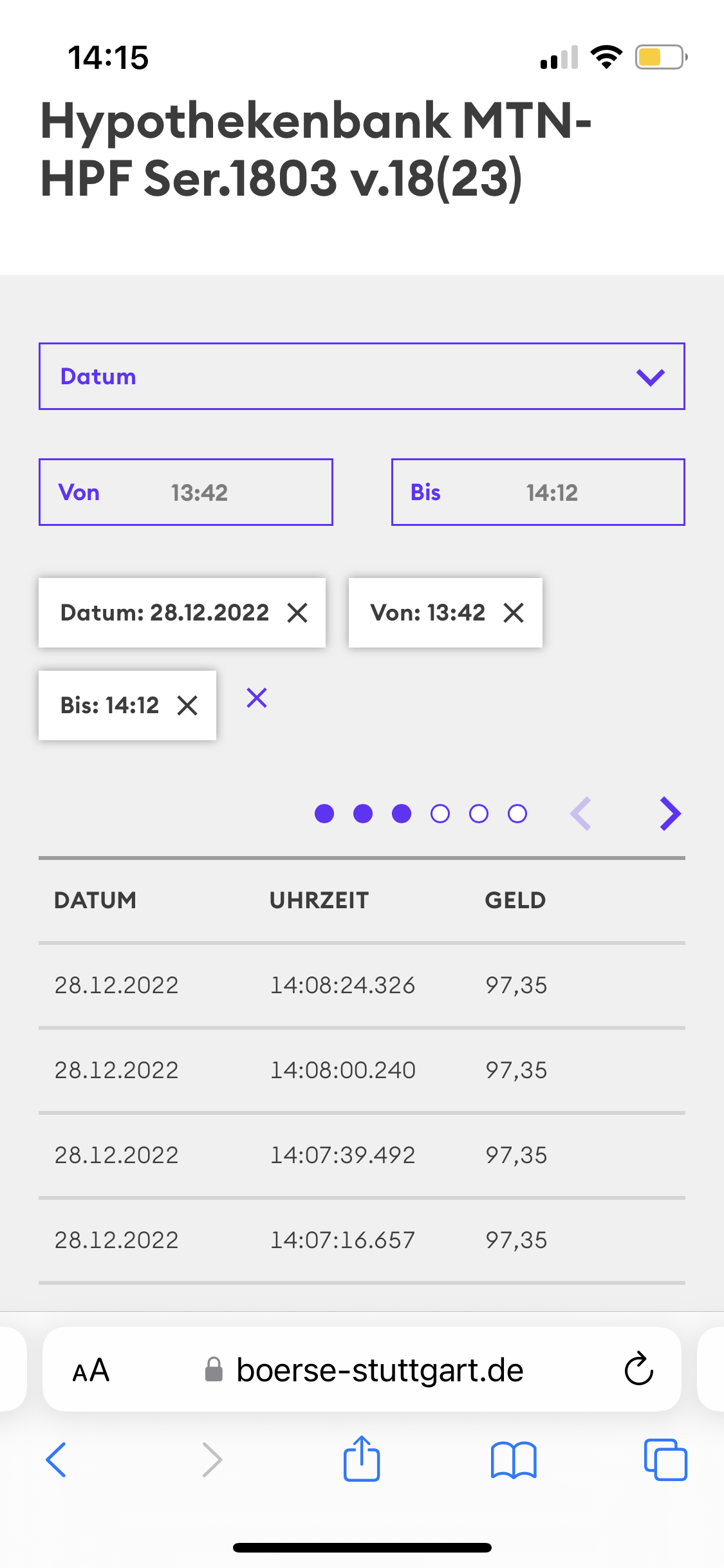Remove the Von: 13:42 filter chip
This screenshot has height=1568, width=724.
[x=514, y=613]
